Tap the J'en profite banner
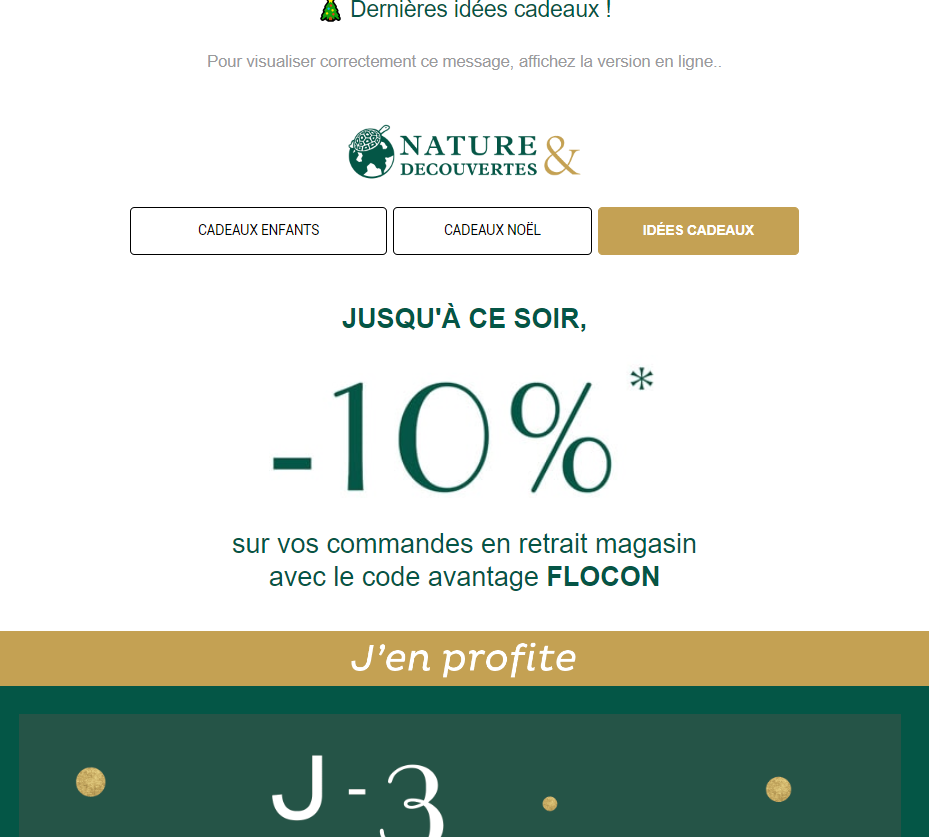The height and width of the screenshot is (837, 929). tap(464, 658)
